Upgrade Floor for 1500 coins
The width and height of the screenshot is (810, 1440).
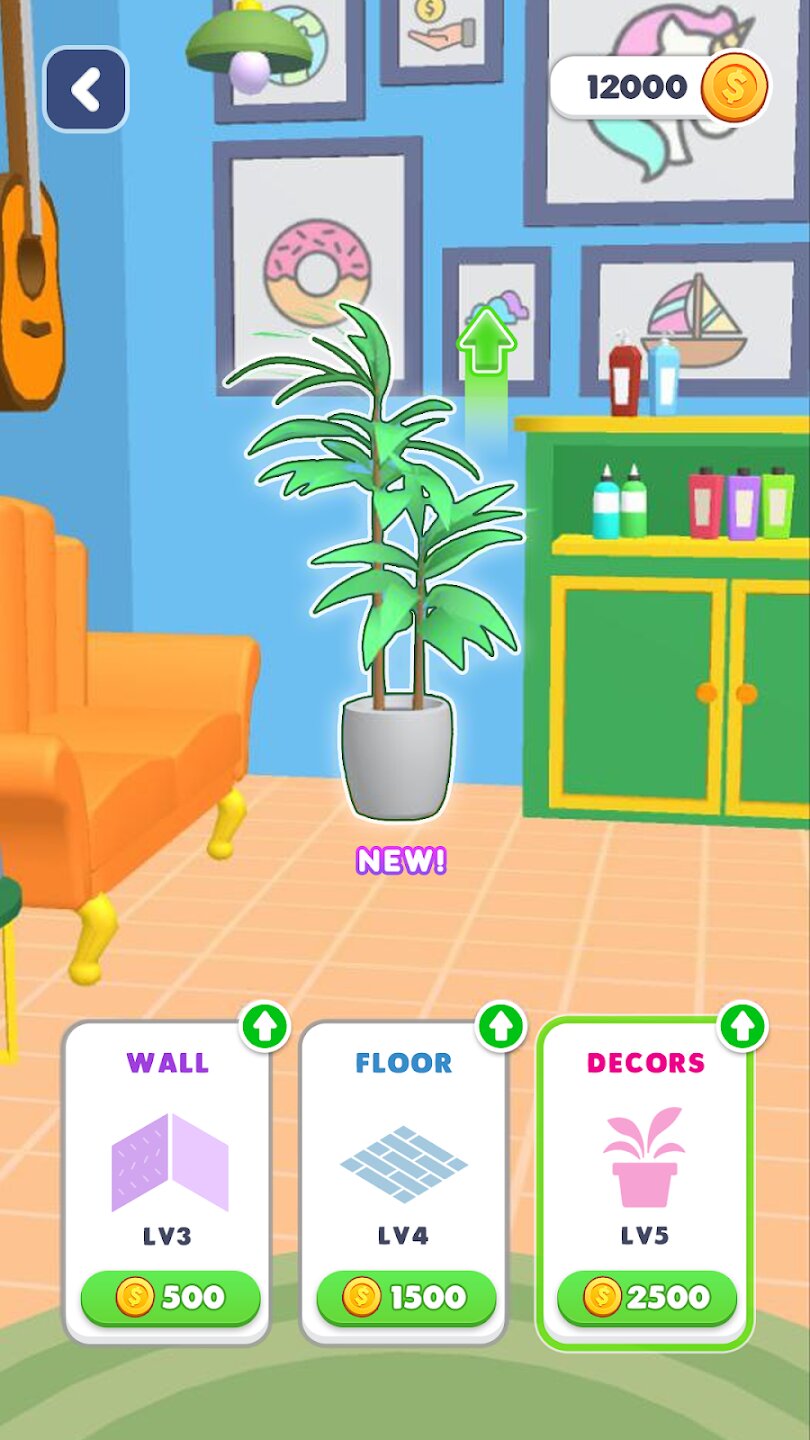406,1298
